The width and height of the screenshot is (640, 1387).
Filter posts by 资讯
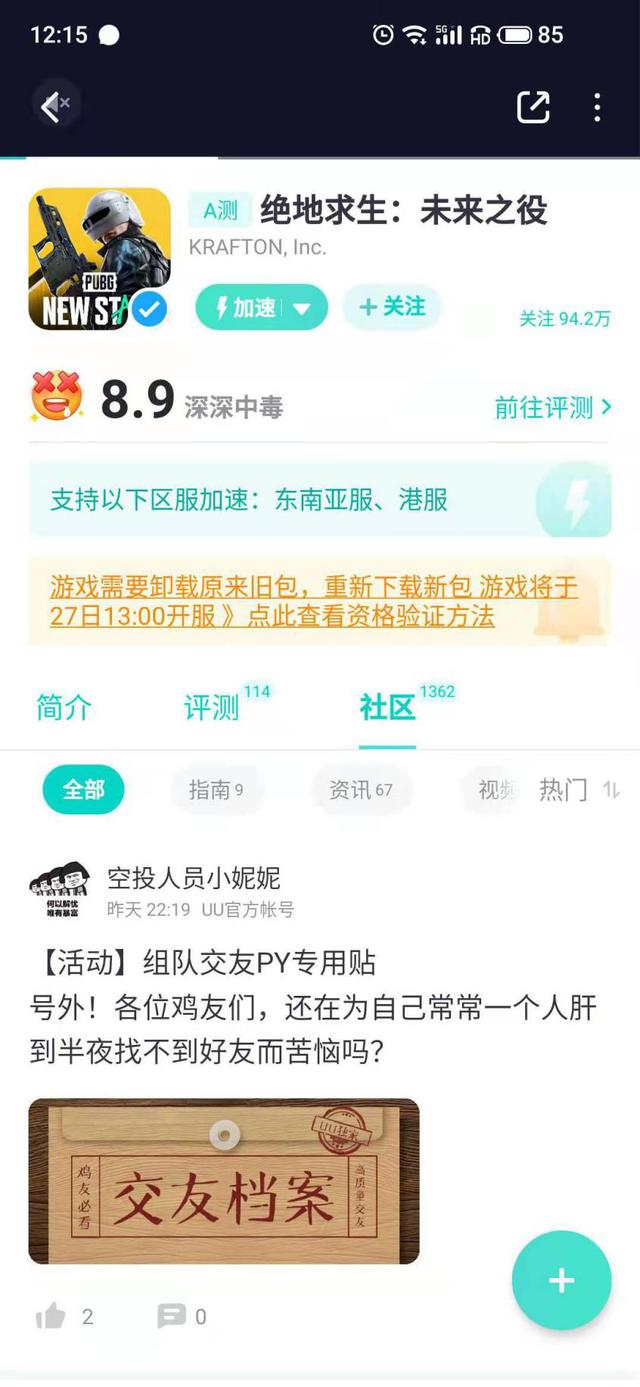pos(360,790)
